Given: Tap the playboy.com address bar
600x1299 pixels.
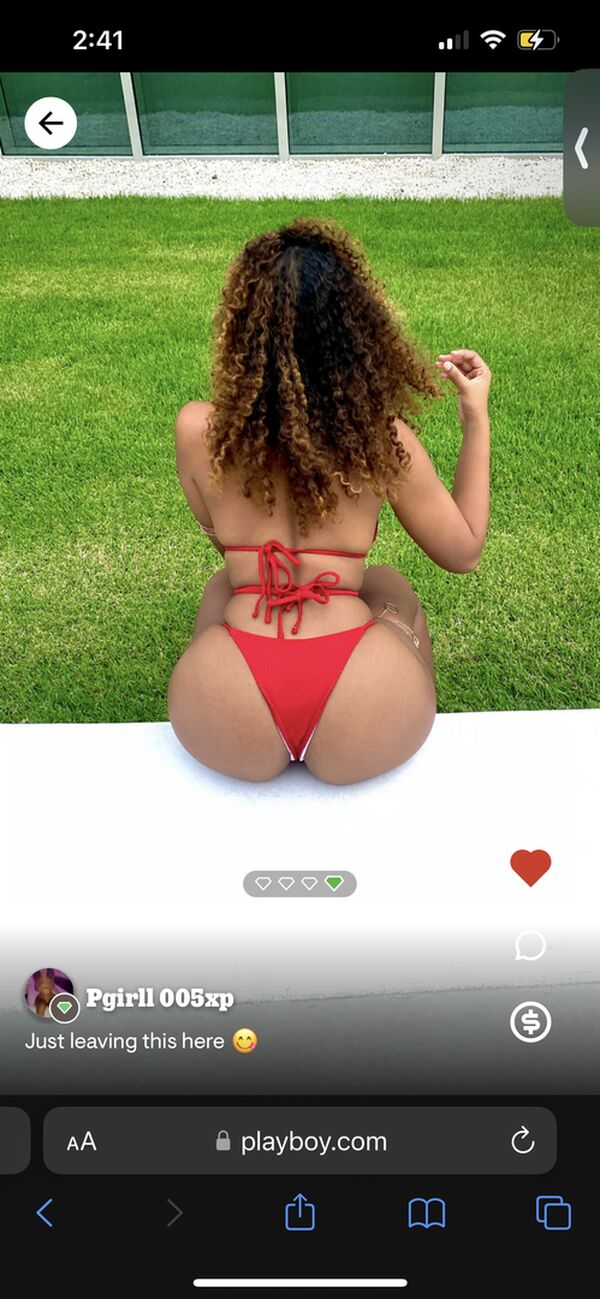Looking at the screenshot, I should coord(300,1141).
